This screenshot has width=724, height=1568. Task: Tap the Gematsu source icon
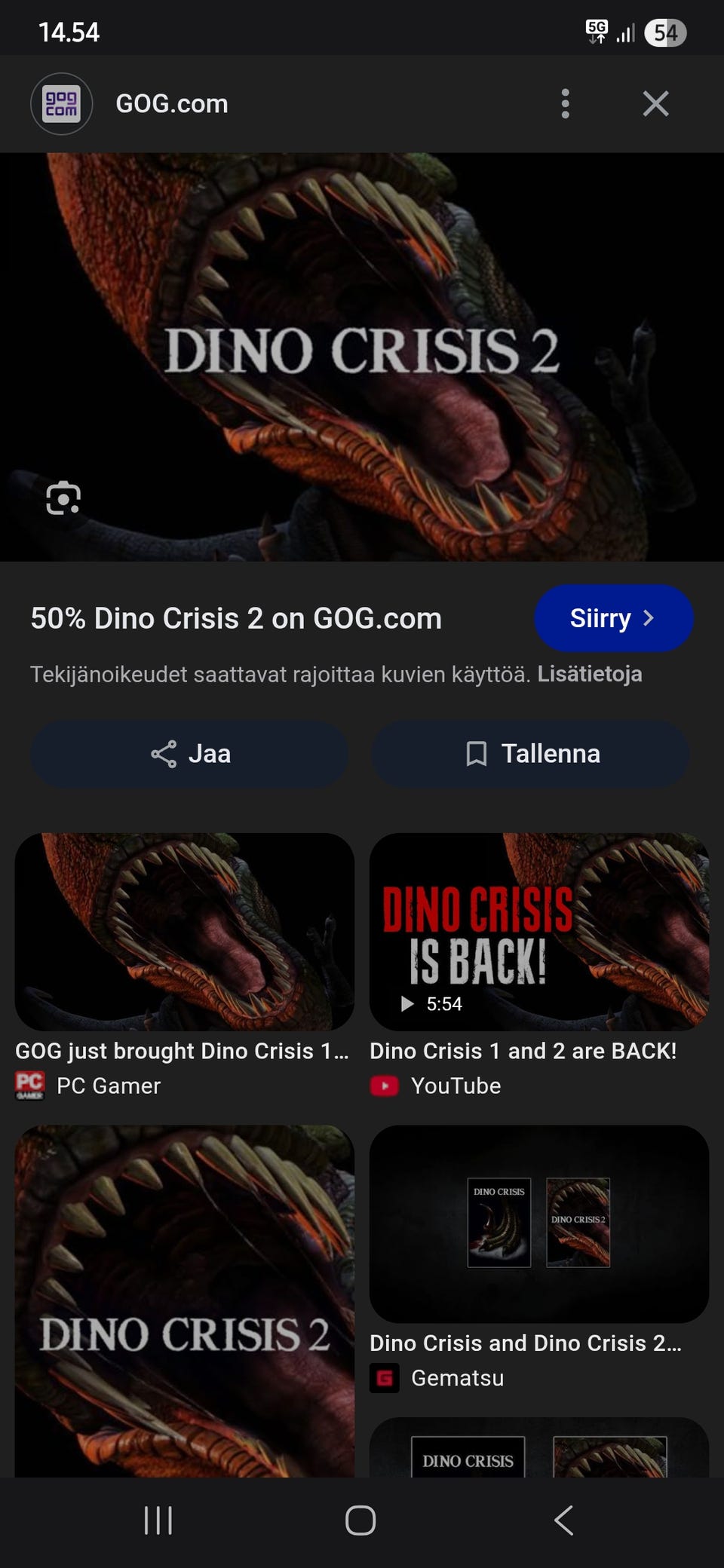tap(385, 1378)
